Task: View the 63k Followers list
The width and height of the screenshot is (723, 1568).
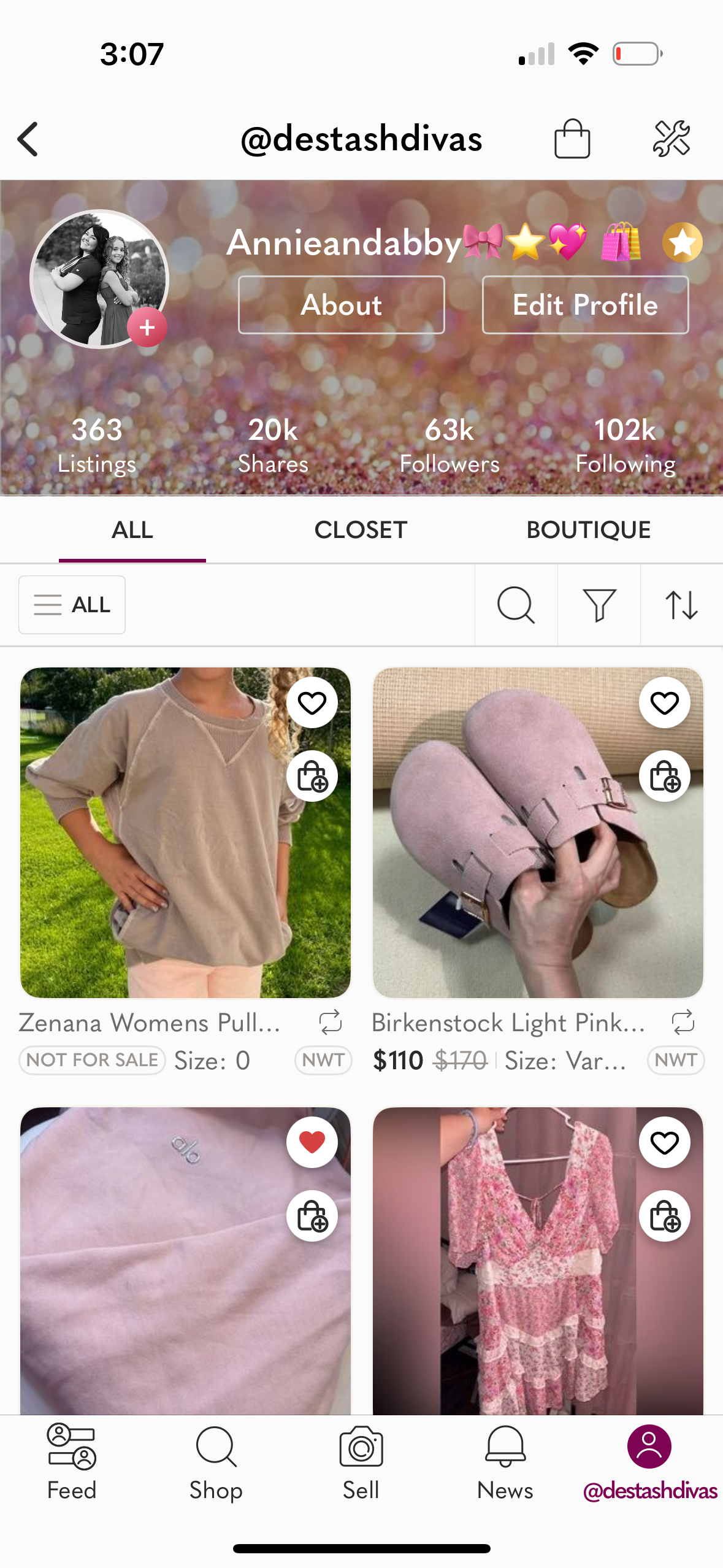Action: click(x=449, y=446)
